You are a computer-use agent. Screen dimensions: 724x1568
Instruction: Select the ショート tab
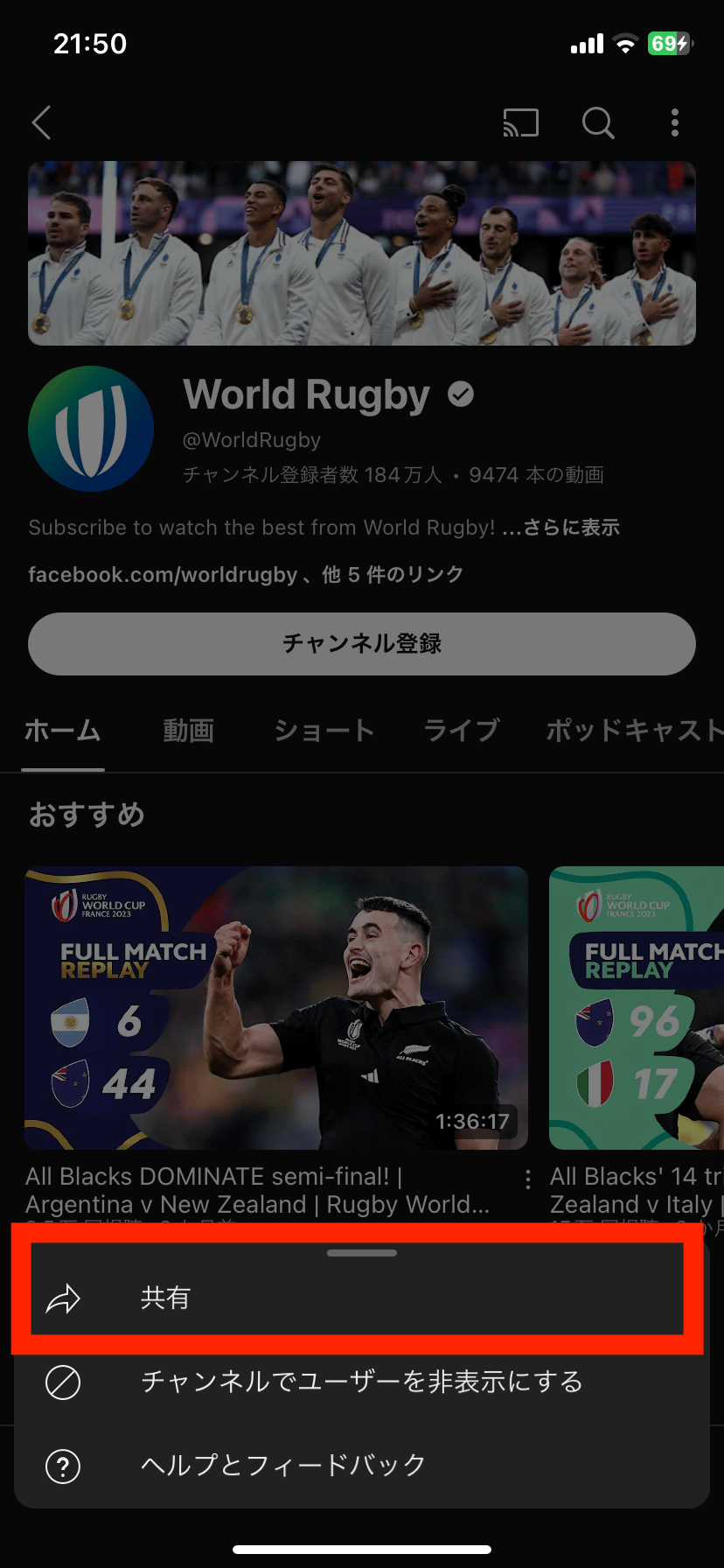(323, 731)
